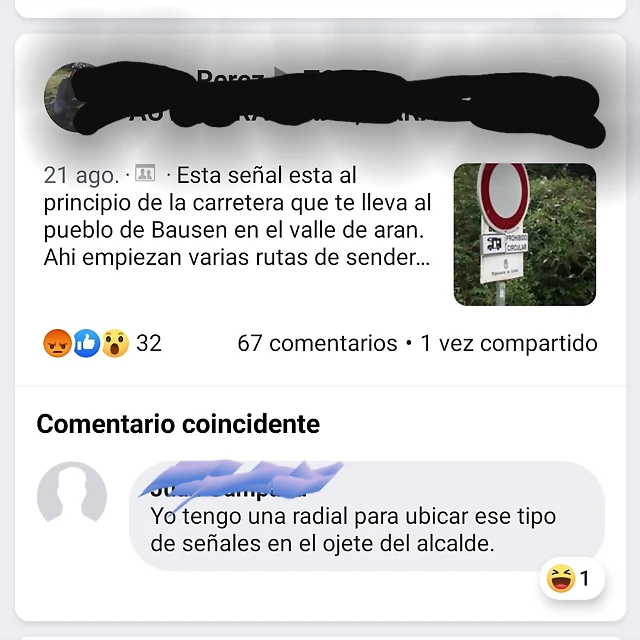640x640 pixels.
Task: See who shared: 1 vez compartido
Action: [508, 343]
